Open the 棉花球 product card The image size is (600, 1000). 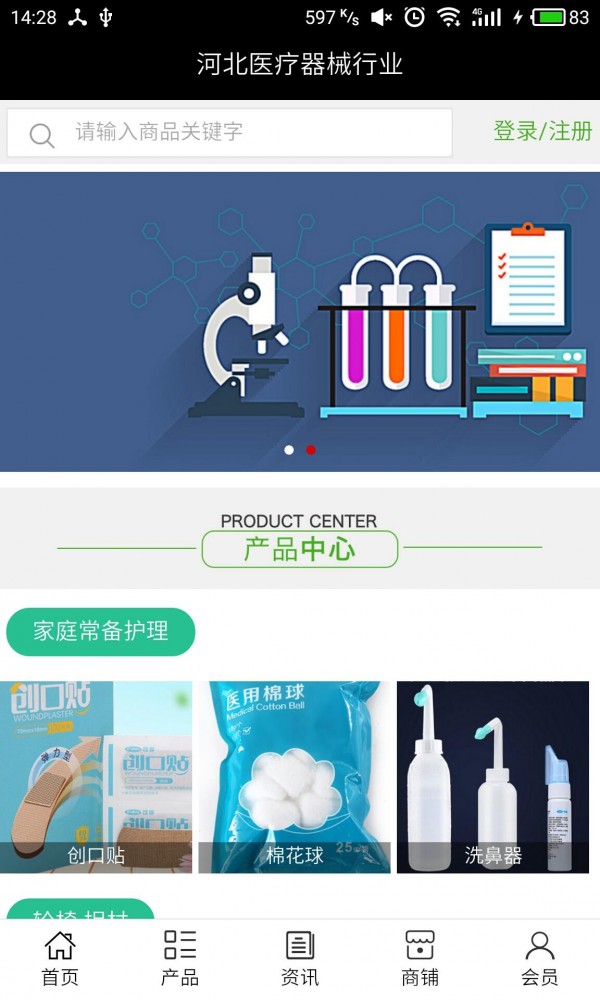(x=294, y=777)
